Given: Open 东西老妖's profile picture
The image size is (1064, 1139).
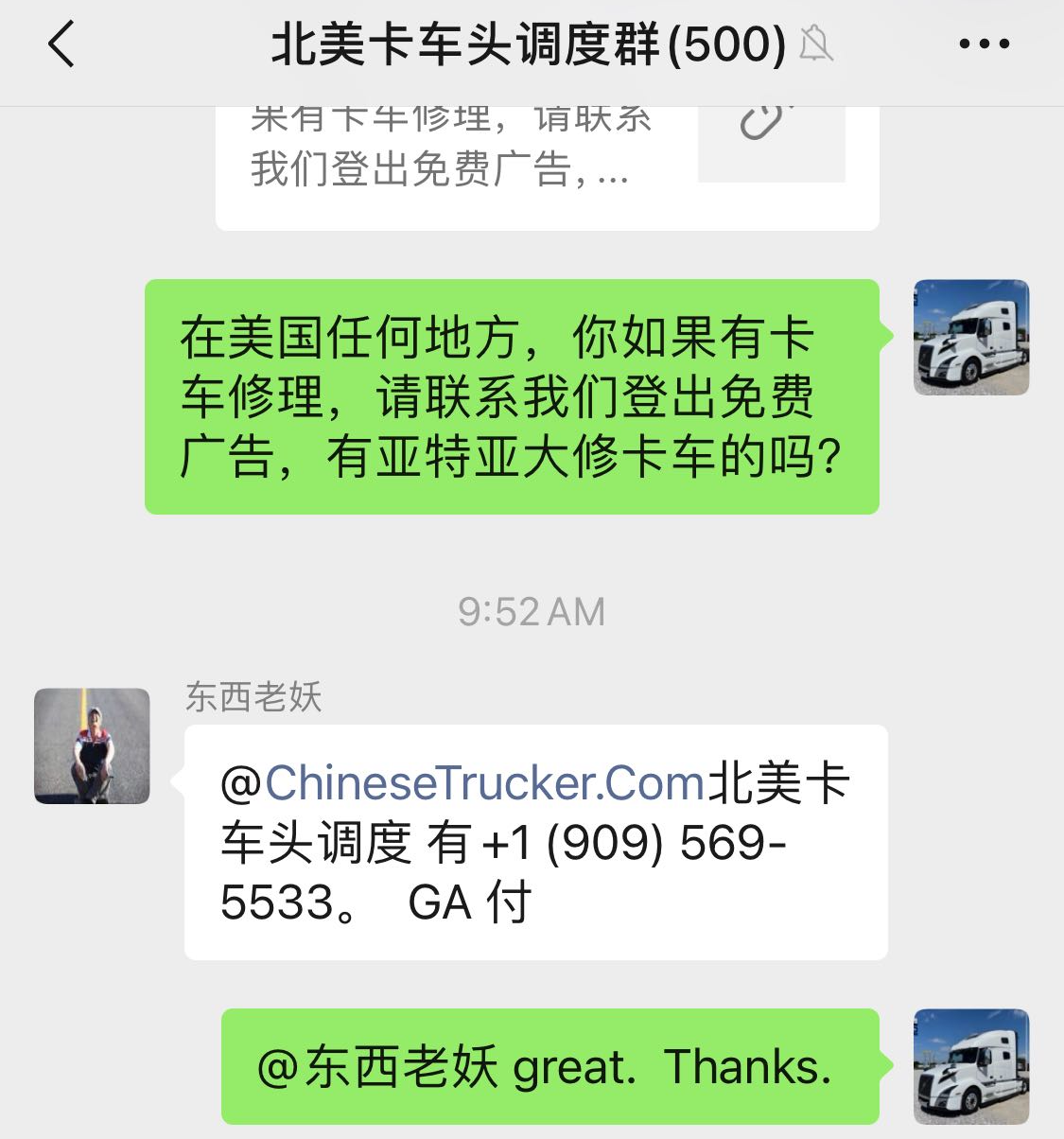Looking at the screenshot, I should click(92, 746).
